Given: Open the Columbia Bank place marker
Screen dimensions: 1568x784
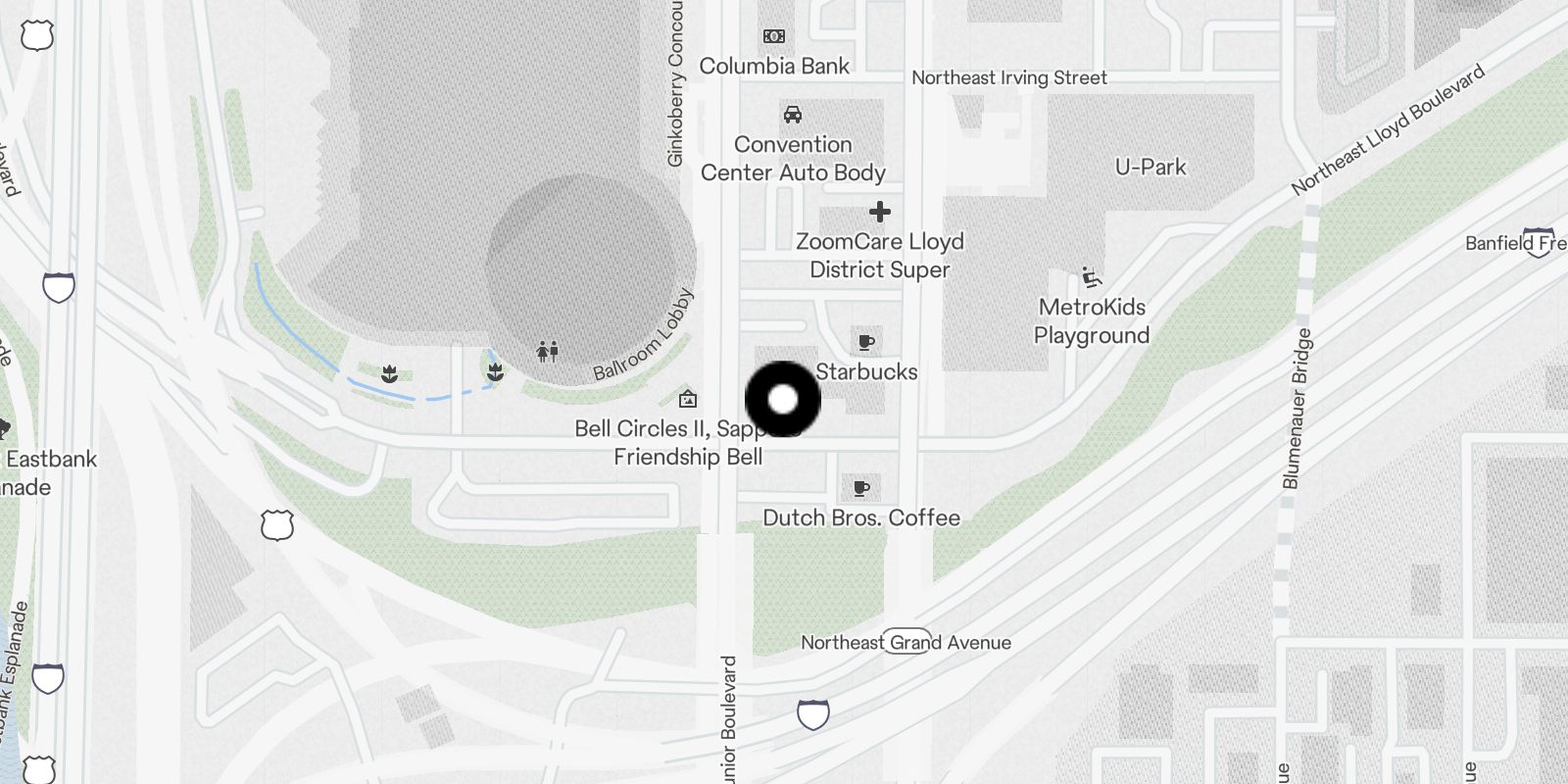Looking at the screenshot, I should pos(774,37).
